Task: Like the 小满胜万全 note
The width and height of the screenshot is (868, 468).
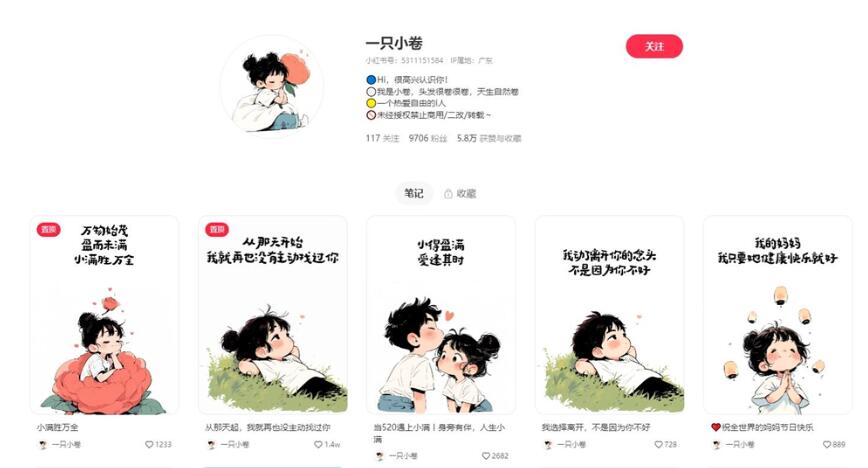Action: point(149,444)
